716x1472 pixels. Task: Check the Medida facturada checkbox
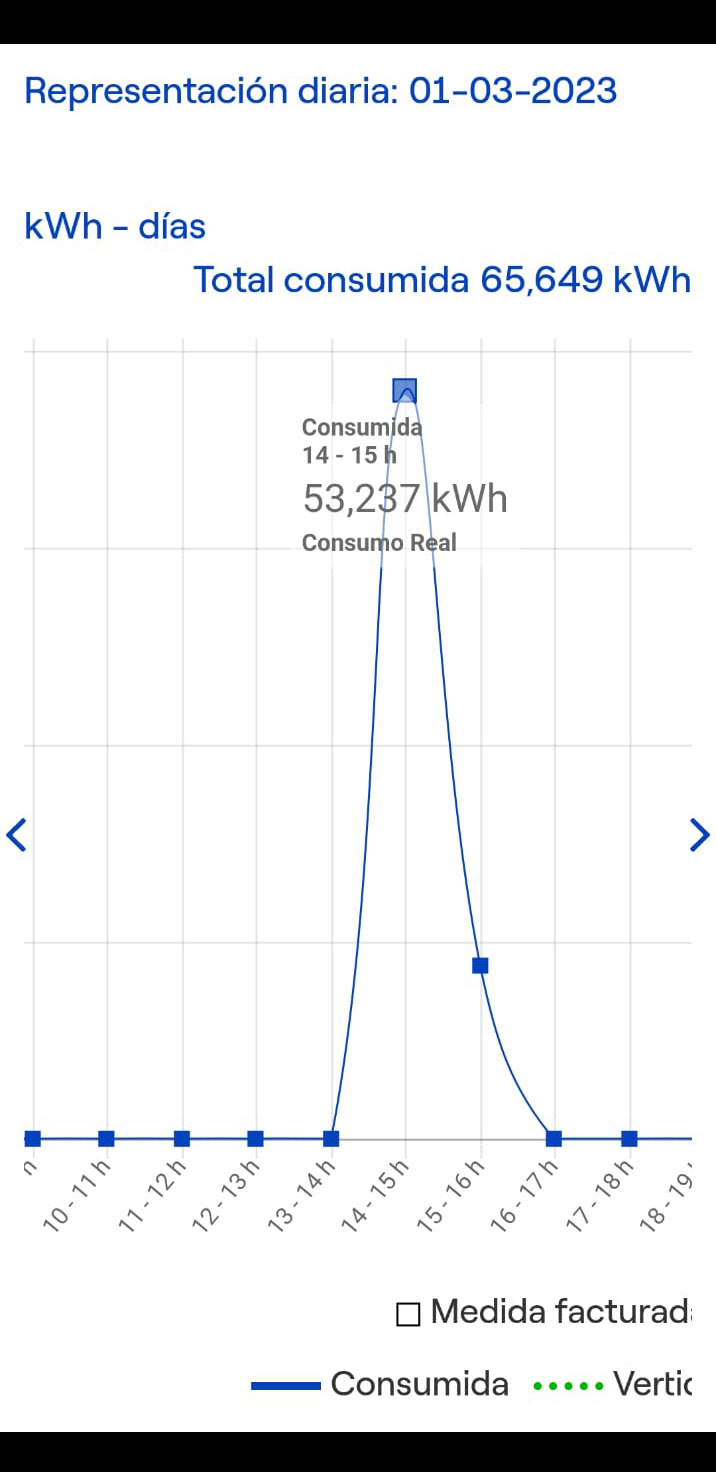408,1314
